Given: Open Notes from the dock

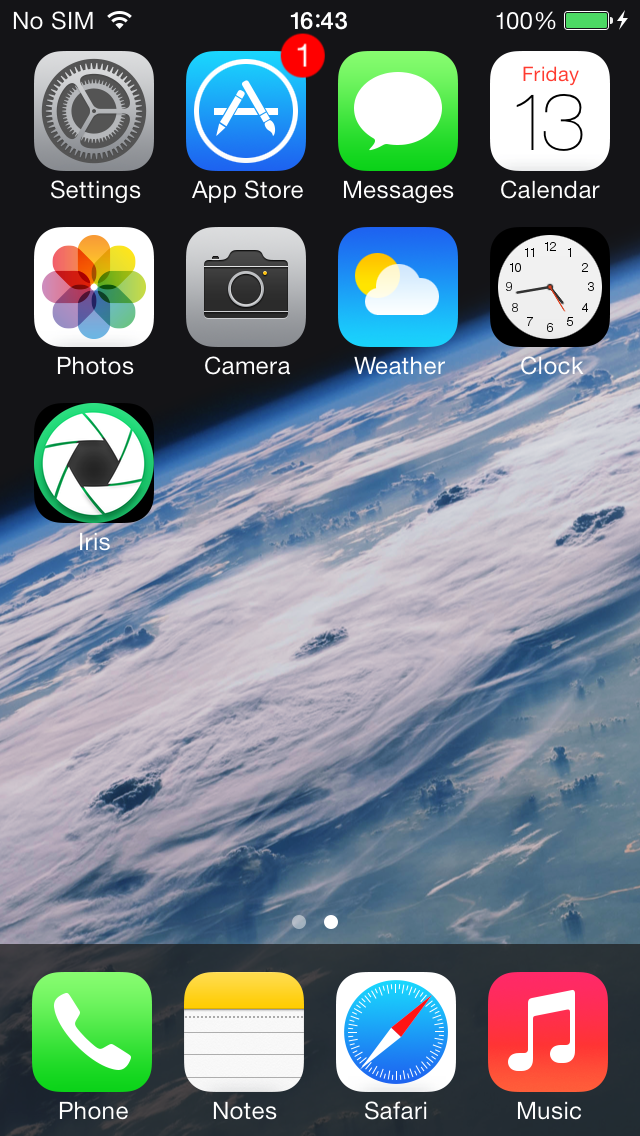Looking at the screenshot, I should tap(244, 1032).
